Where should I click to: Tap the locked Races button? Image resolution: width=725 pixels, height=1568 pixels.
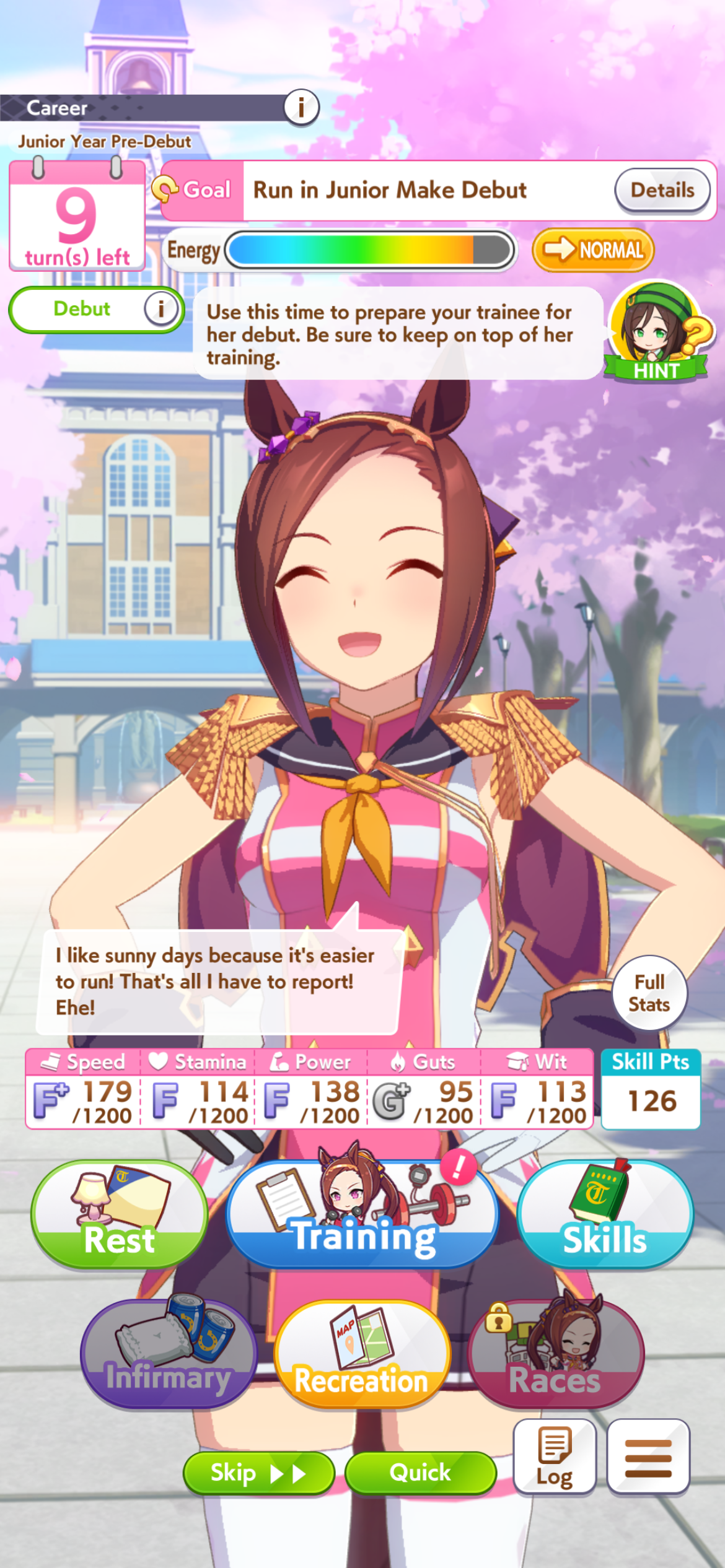point(556,1355)
